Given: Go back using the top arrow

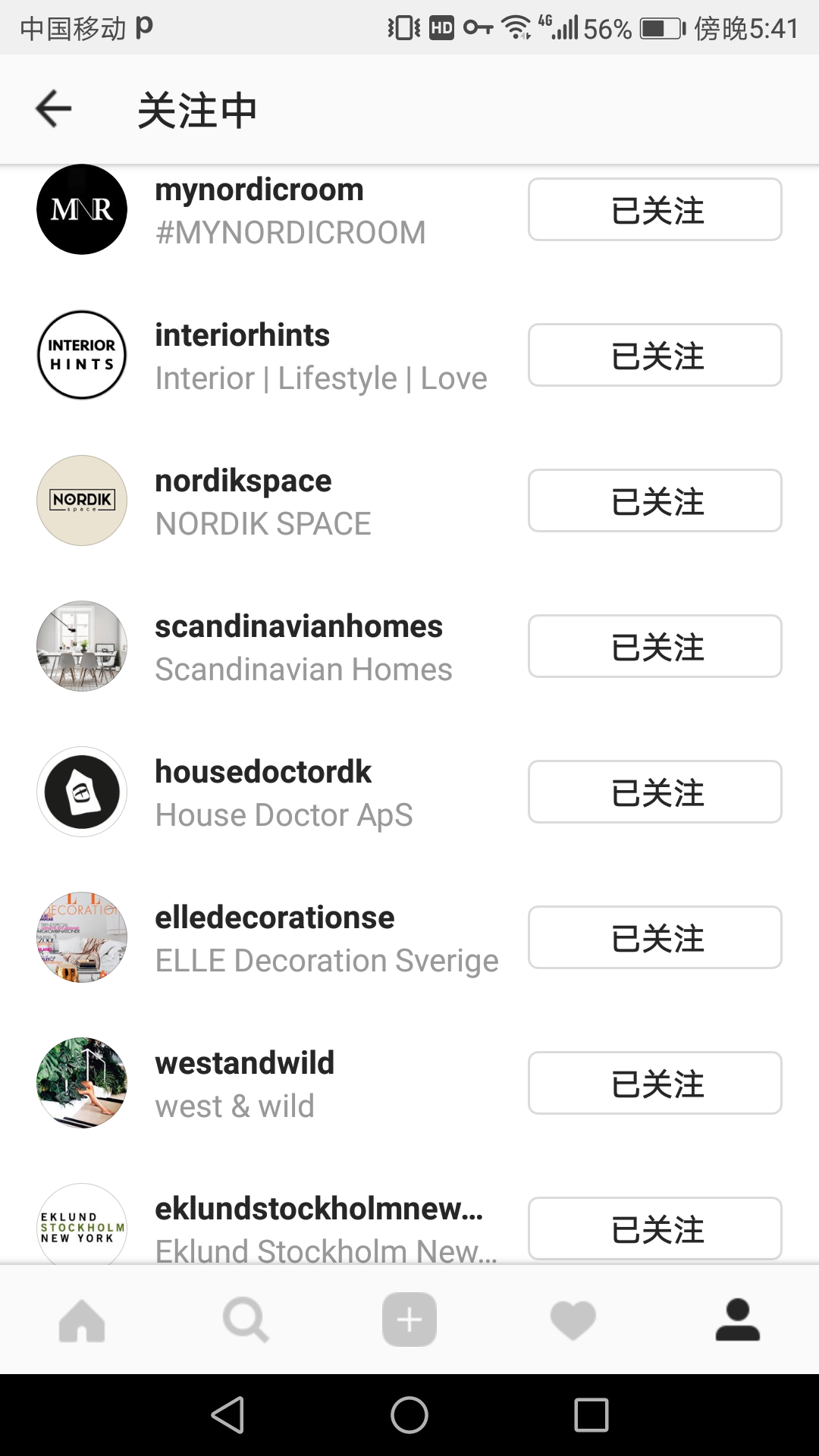Looking at the screenshot, I should [54, 109].
